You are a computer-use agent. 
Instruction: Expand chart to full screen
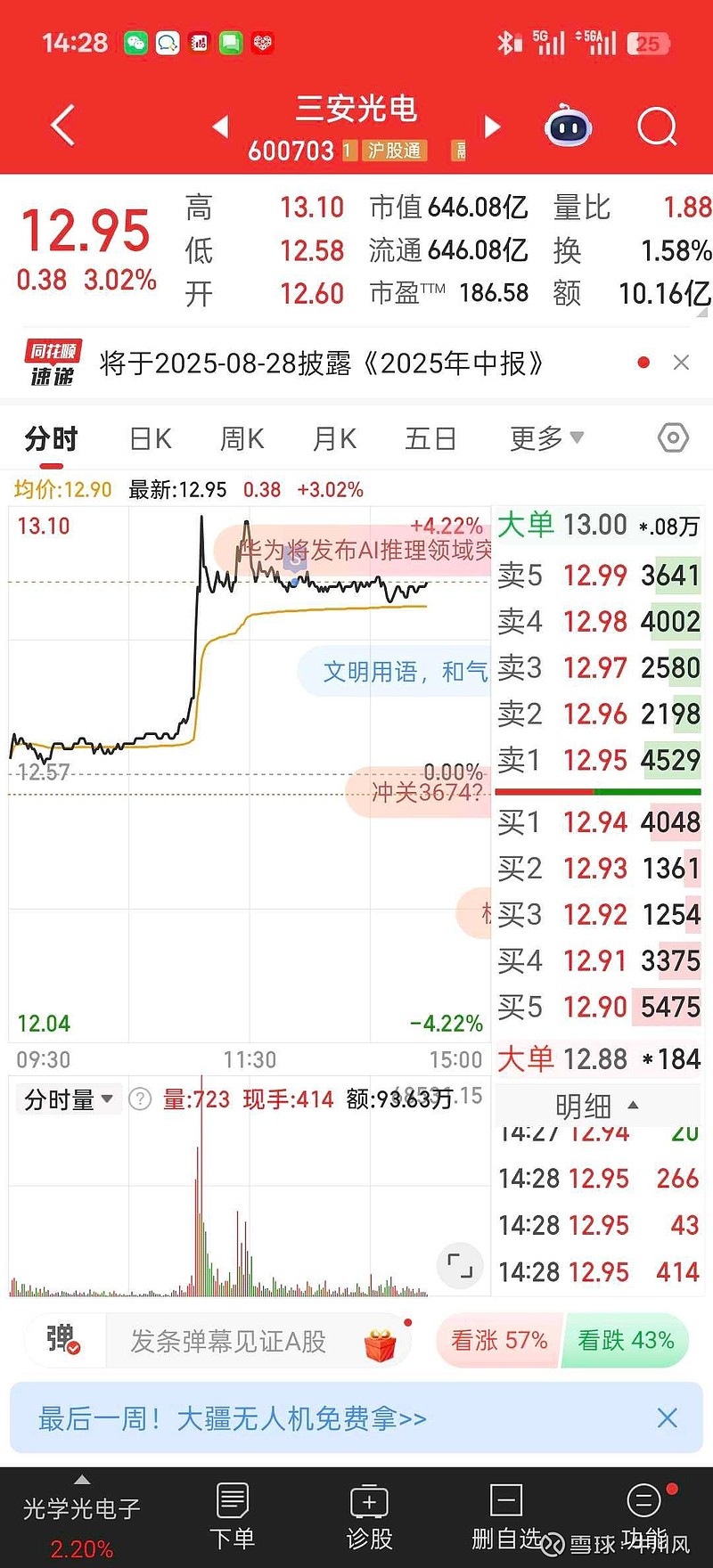pos(460,1265)
